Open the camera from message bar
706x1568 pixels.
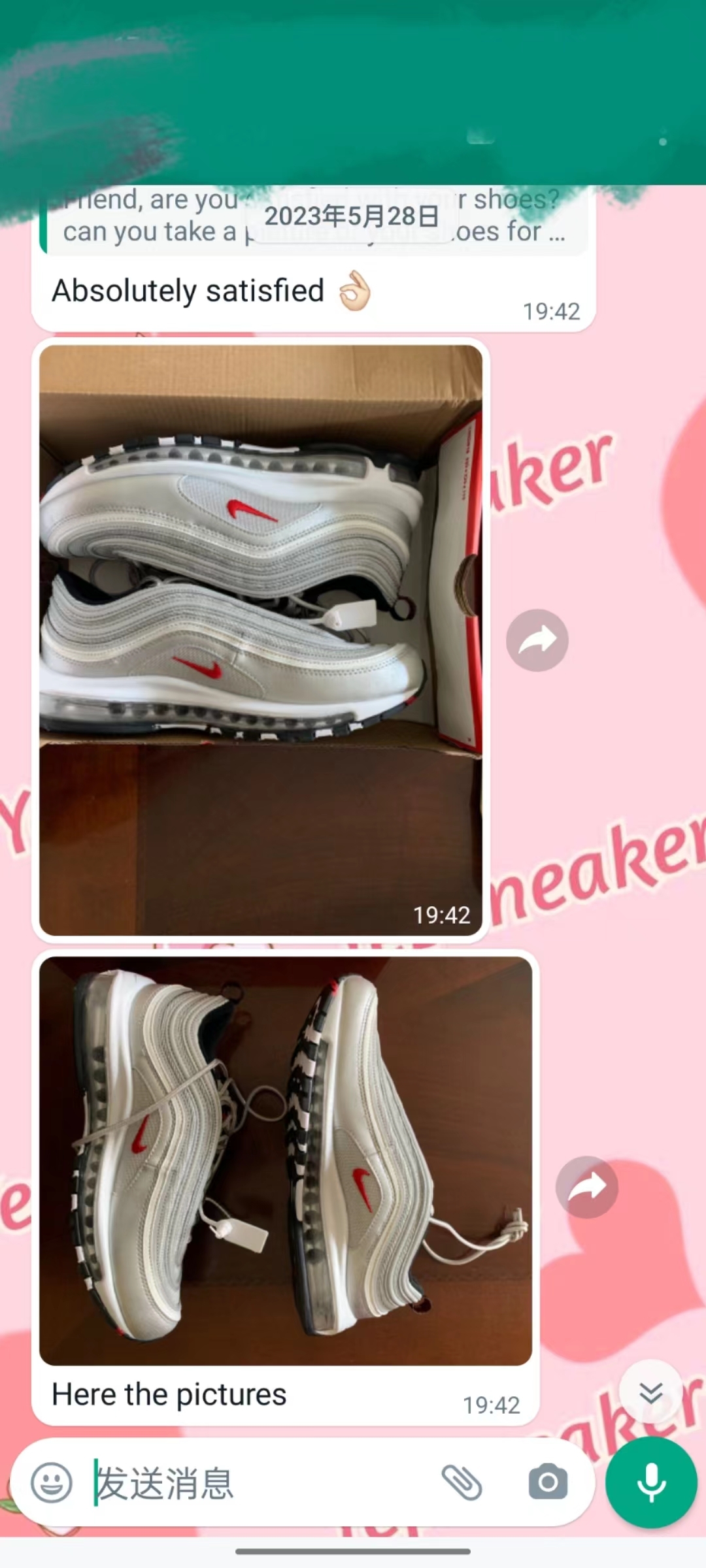[548, 1482]
